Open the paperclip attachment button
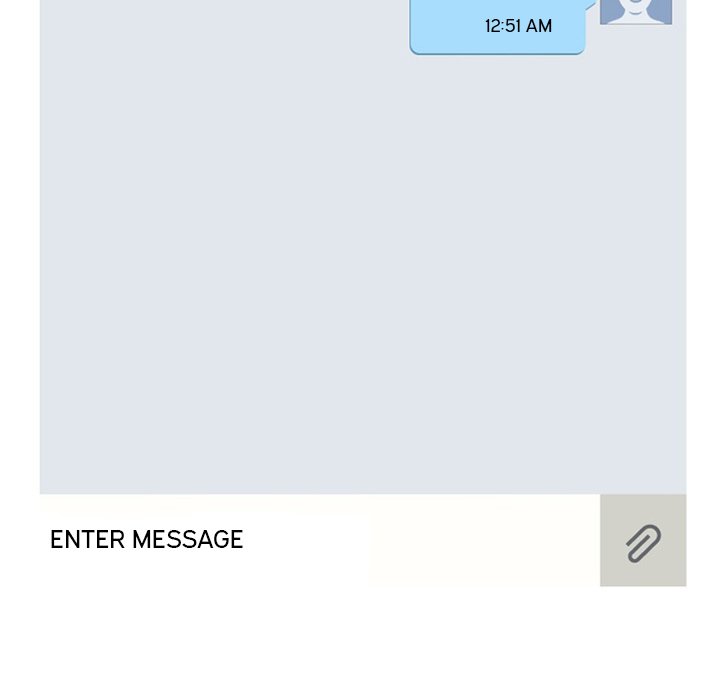The image size is (720, 700). (643, 541)
